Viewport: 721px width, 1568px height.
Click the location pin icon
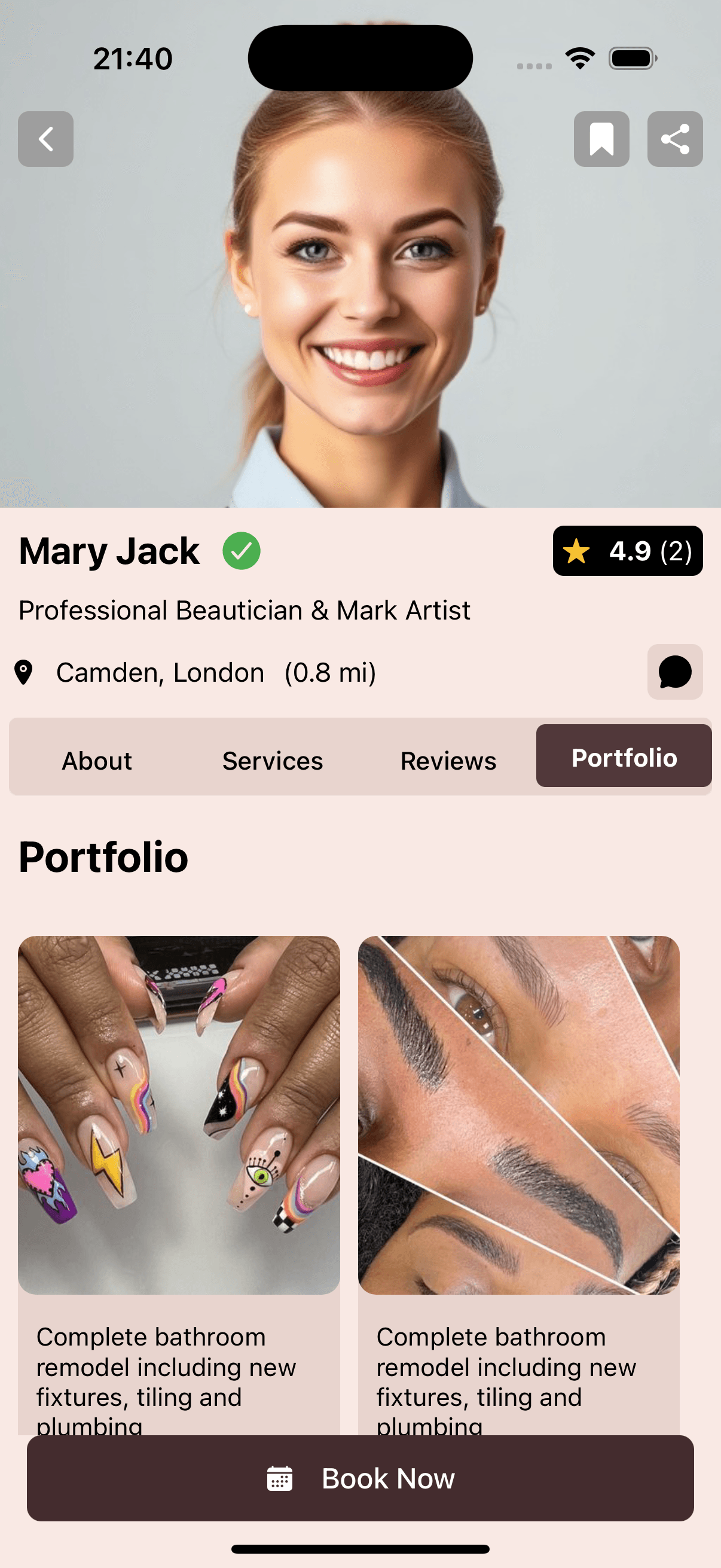[25, 672]
